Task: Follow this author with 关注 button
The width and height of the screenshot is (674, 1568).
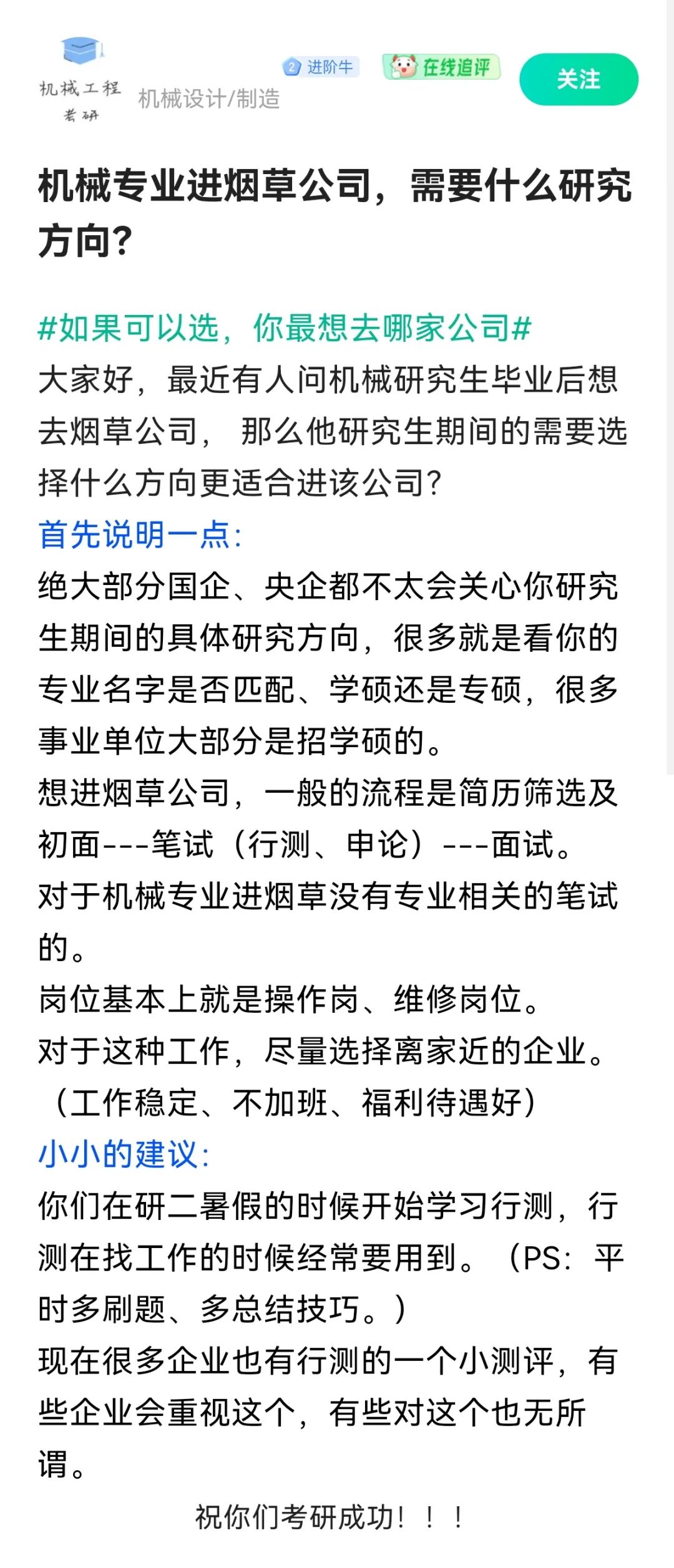Action: click(579, 79)
